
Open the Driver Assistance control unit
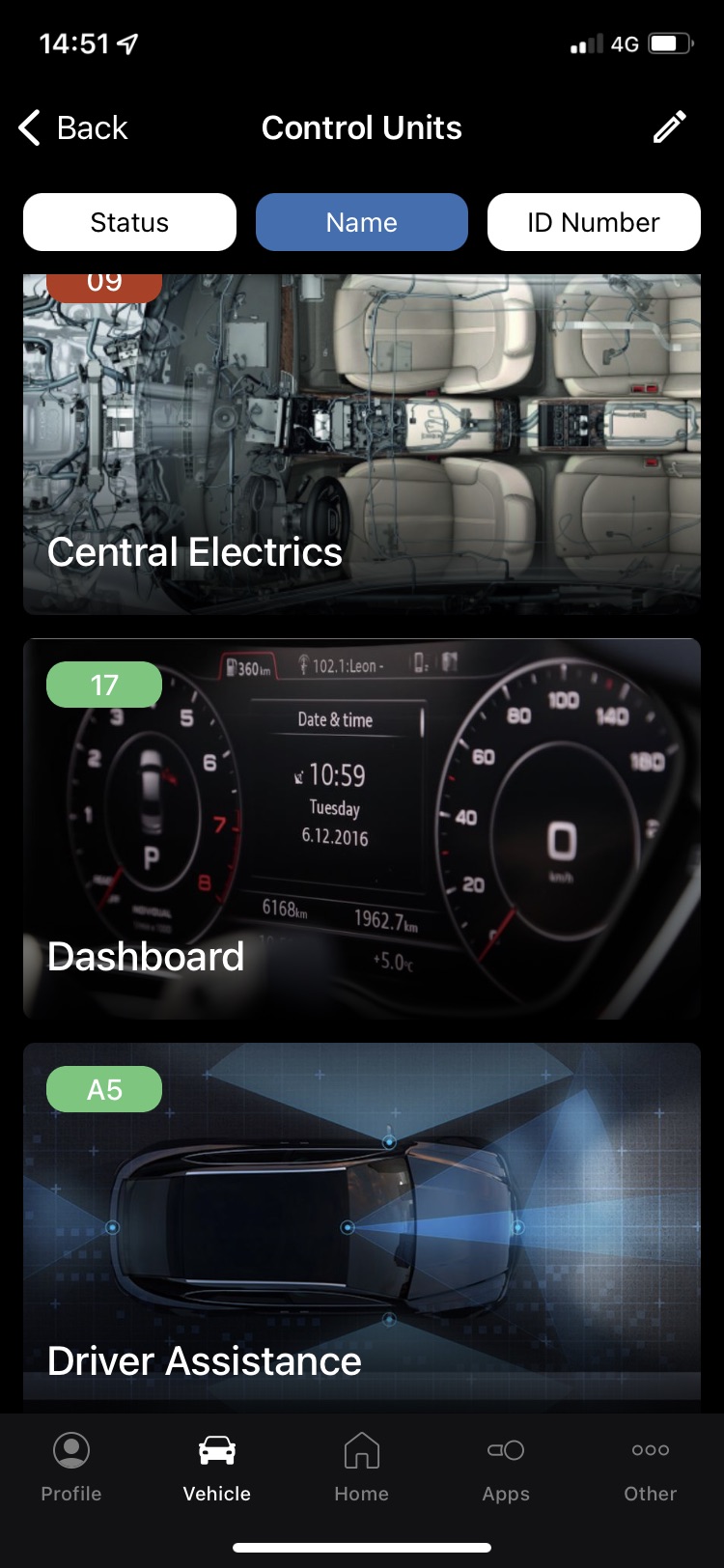(361, 1221)
